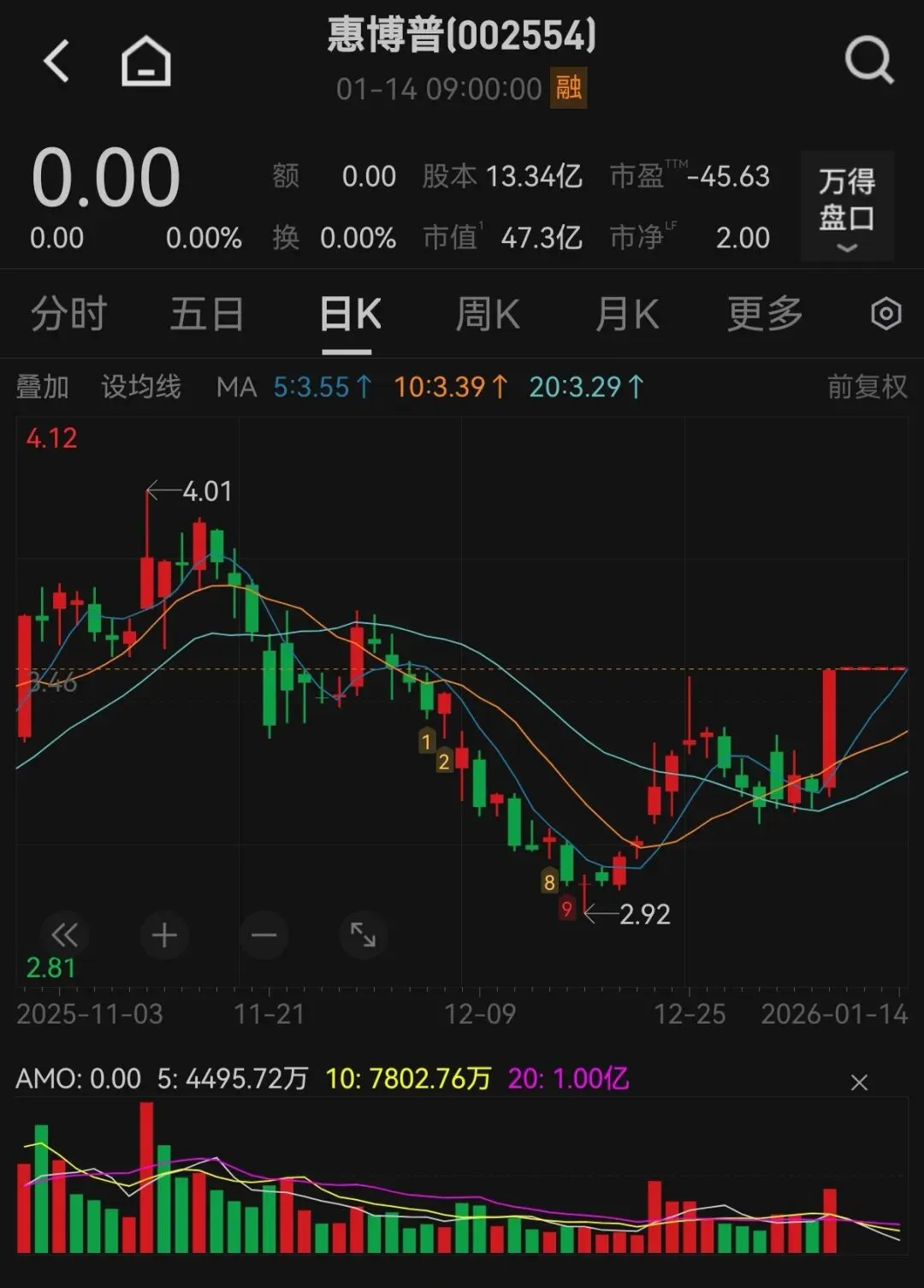Tap the 融 margin trading badge
Viewport: 924px width, 1288px height.
tap(568, 87)
